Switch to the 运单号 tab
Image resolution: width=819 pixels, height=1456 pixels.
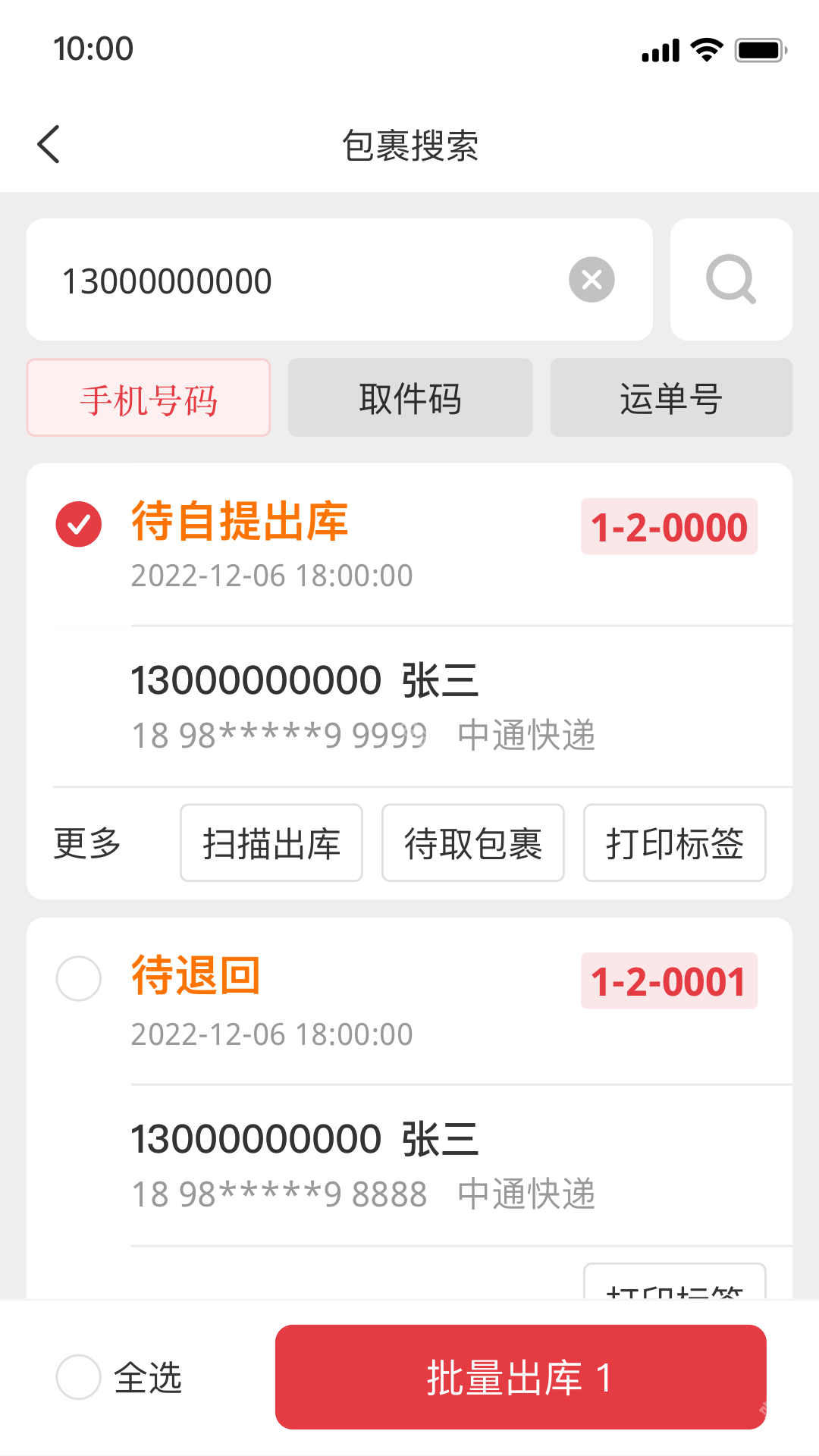pos(670,397)
